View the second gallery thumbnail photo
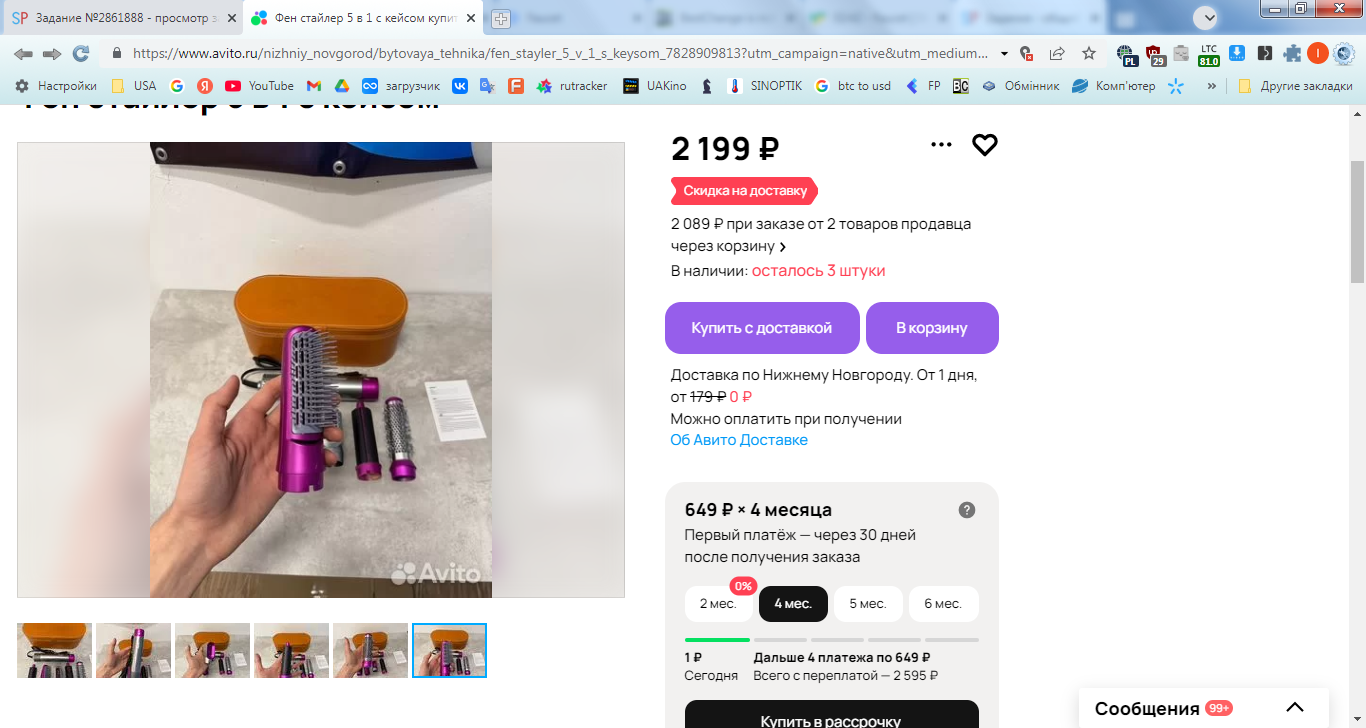Screen dimensions: 1366x728 click(134, 650)
